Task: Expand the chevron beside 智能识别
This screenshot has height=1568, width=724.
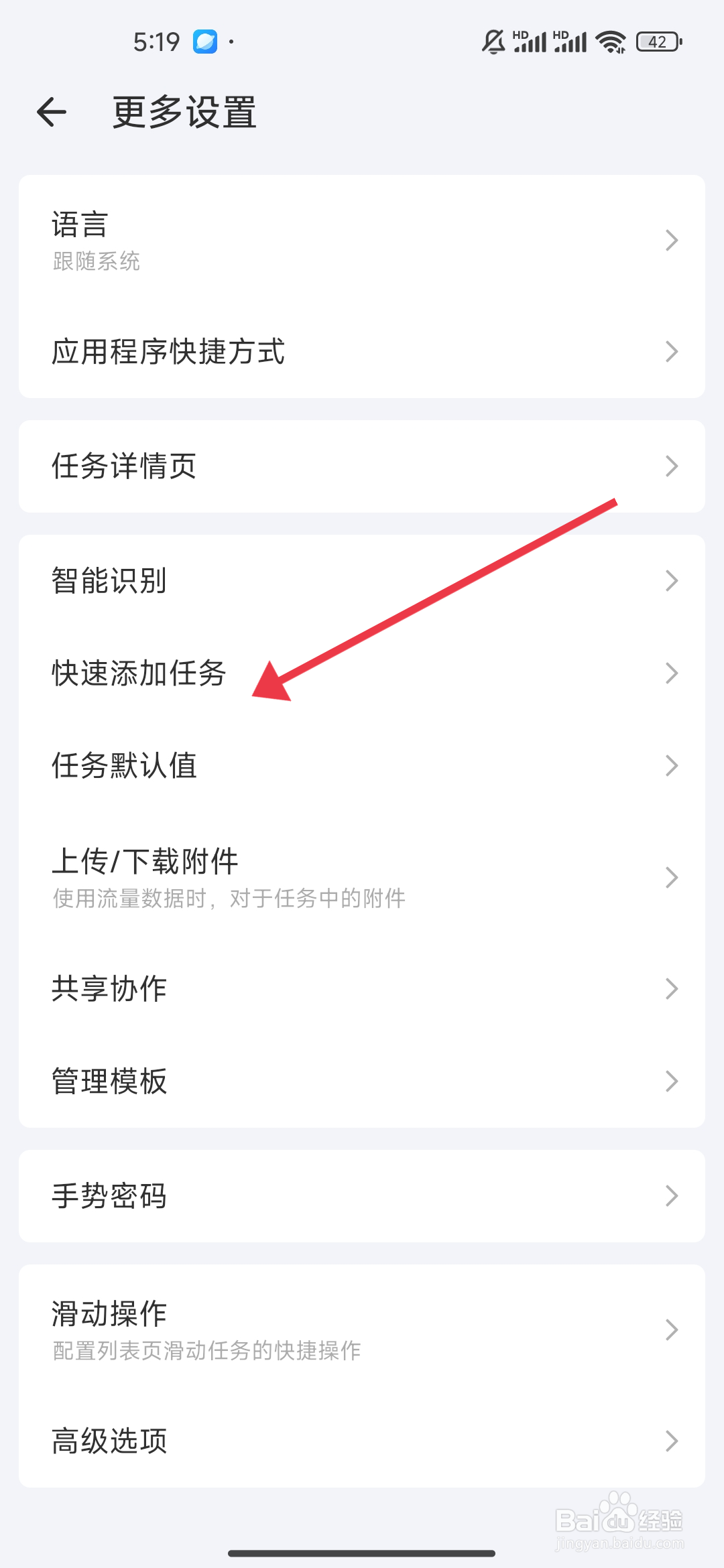Action: click(x=672, y=581)
